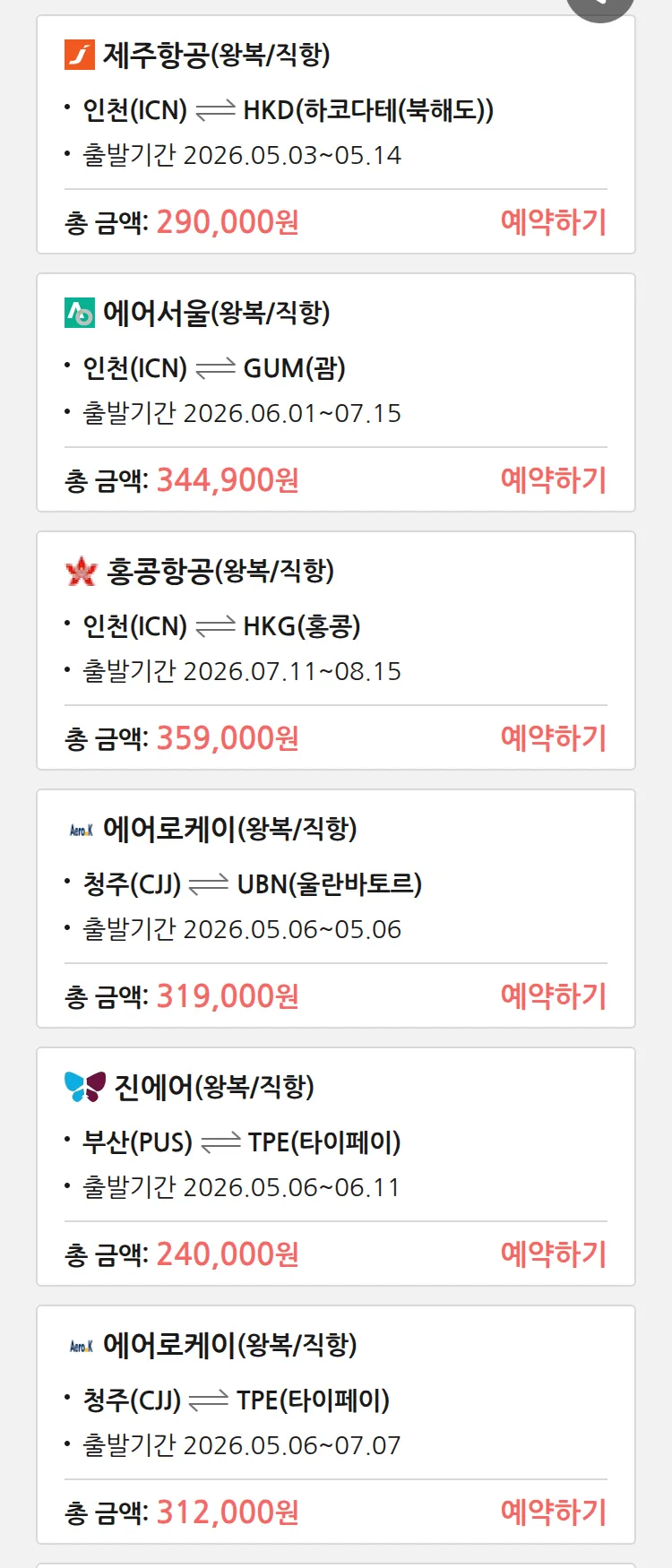Screen dimensions: 672x1568
Task: Click 예약하기 for the Hong Kong Airlines fare
Action: 554,737
